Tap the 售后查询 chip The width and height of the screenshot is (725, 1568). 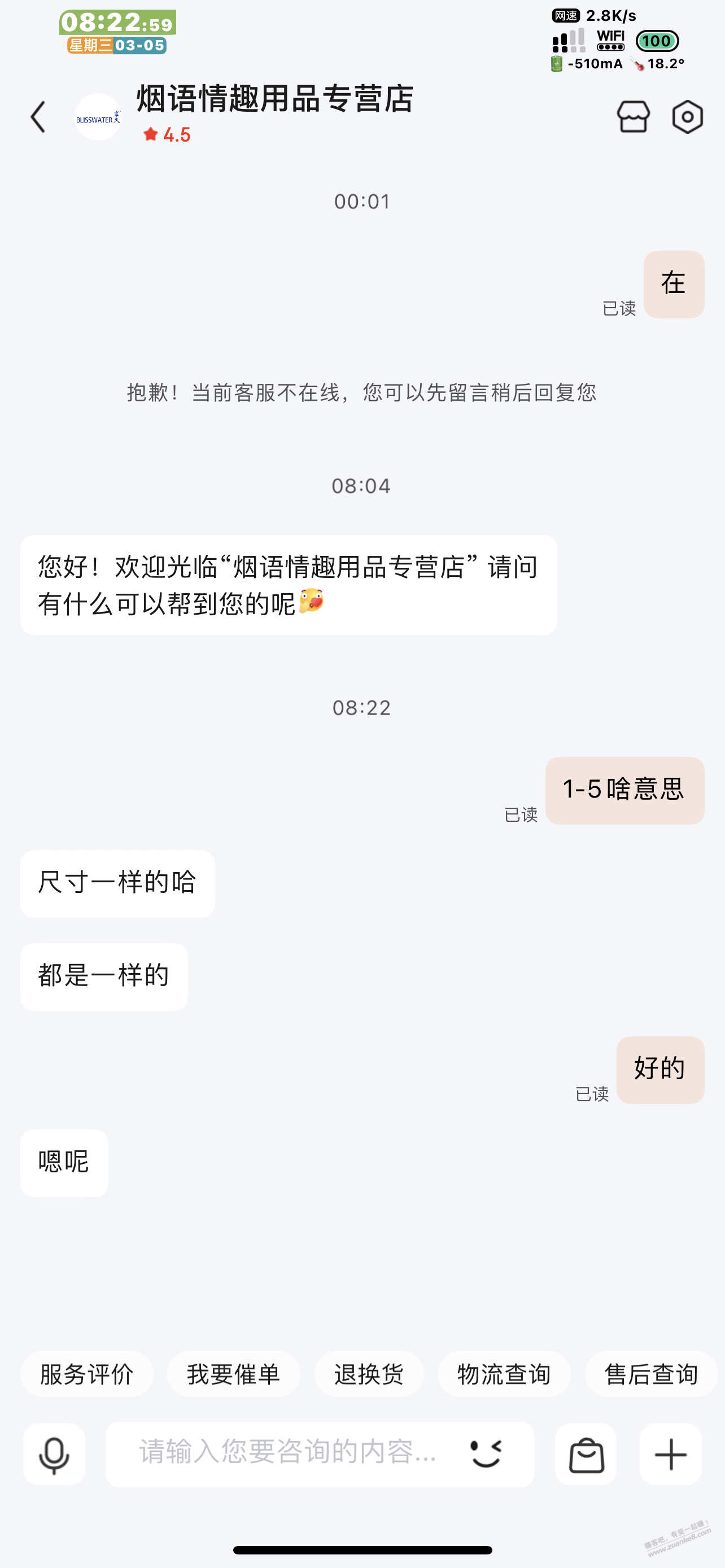pyautogui.click(x=652, y=1374)
